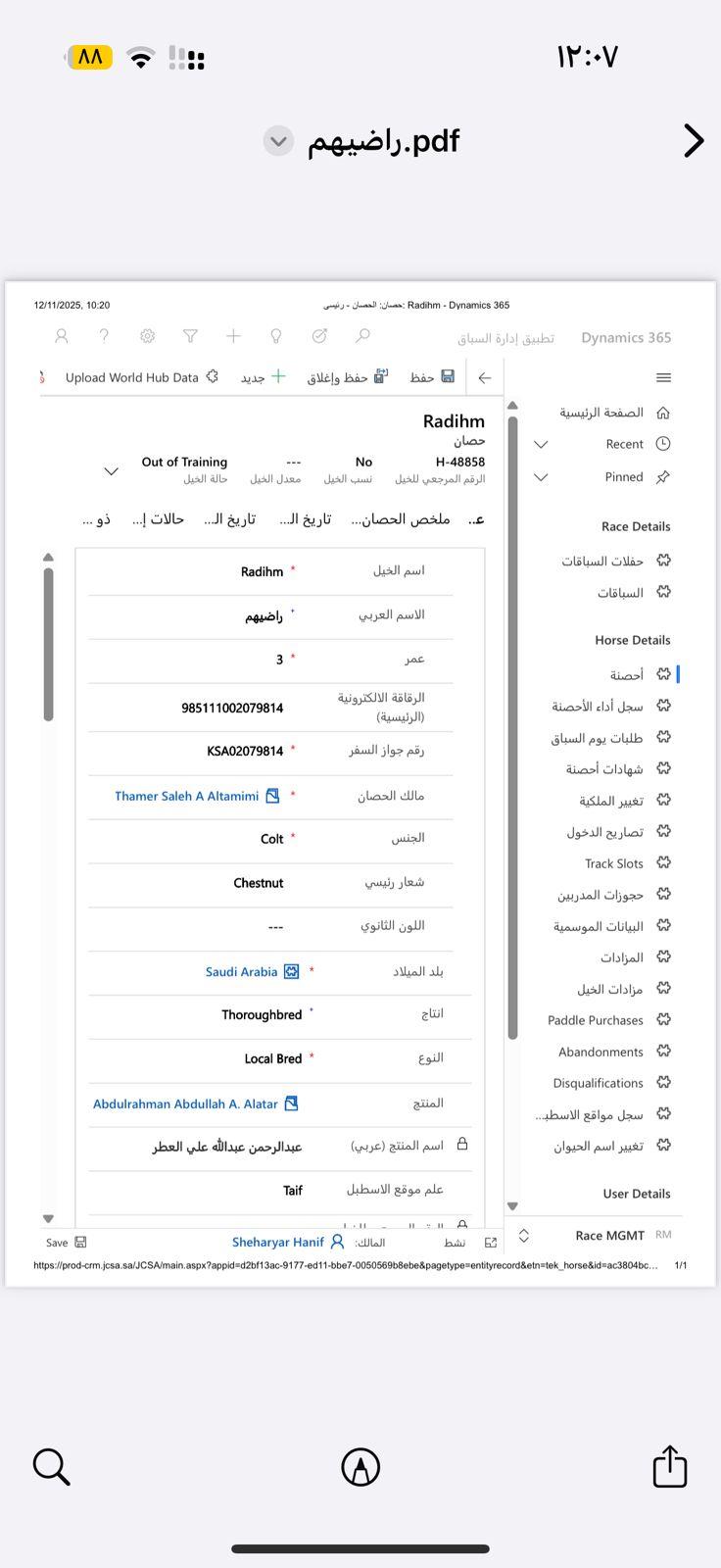Search inside the PDF document
Viewport: 721px width, 1568px height.
tap(51, 1467)
